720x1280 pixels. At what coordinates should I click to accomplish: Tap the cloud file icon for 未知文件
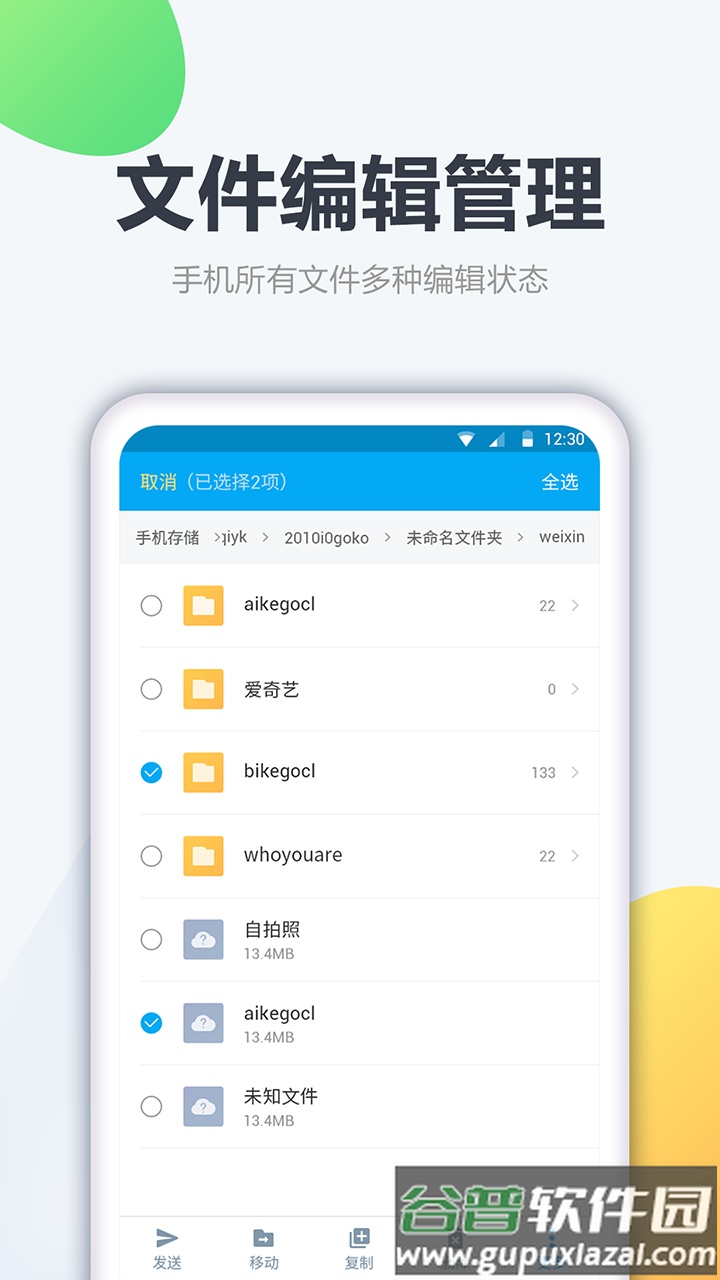click(203, 1106)
